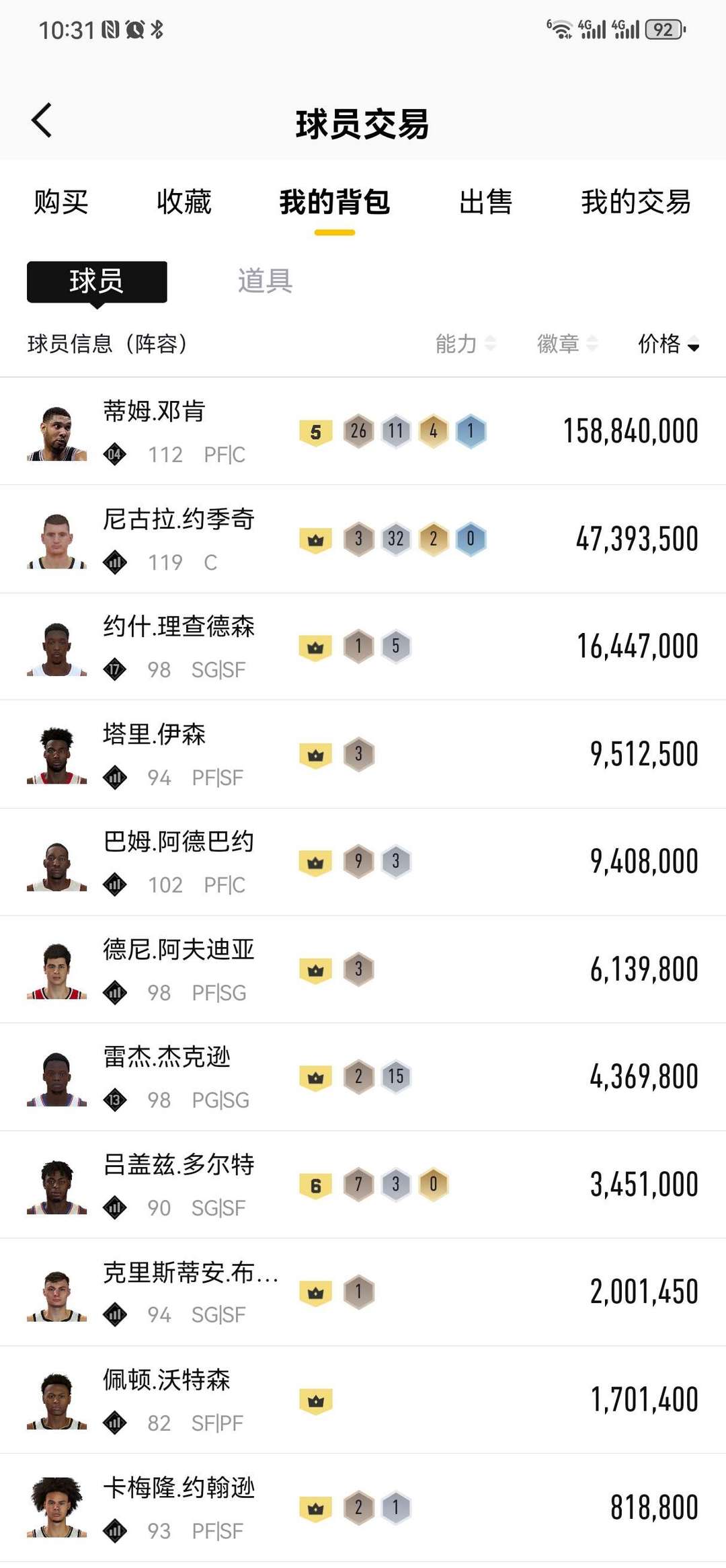Sort list by 能力
The image size is (726, 1568).
465,344
